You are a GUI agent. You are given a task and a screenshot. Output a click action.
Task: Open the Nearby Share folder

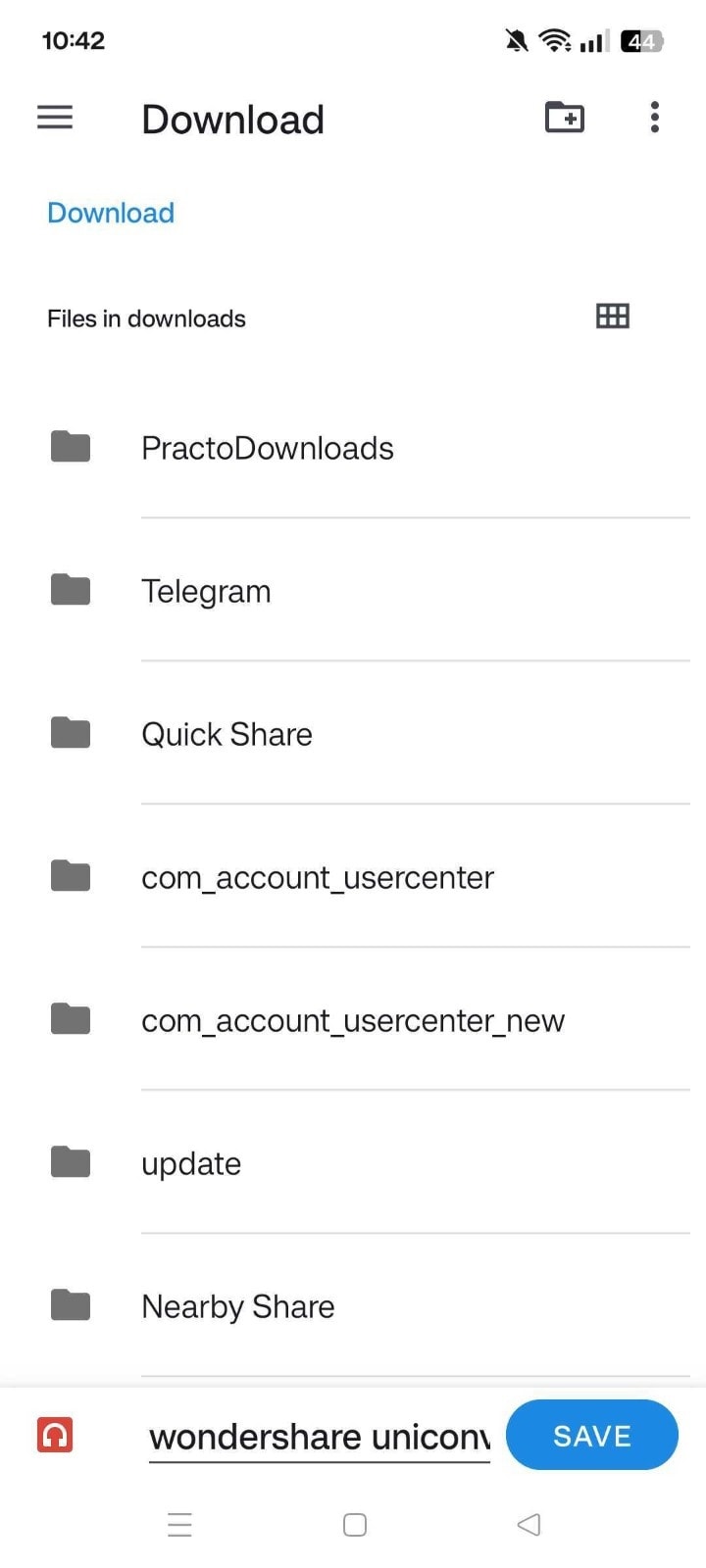tap(238, 1306)
